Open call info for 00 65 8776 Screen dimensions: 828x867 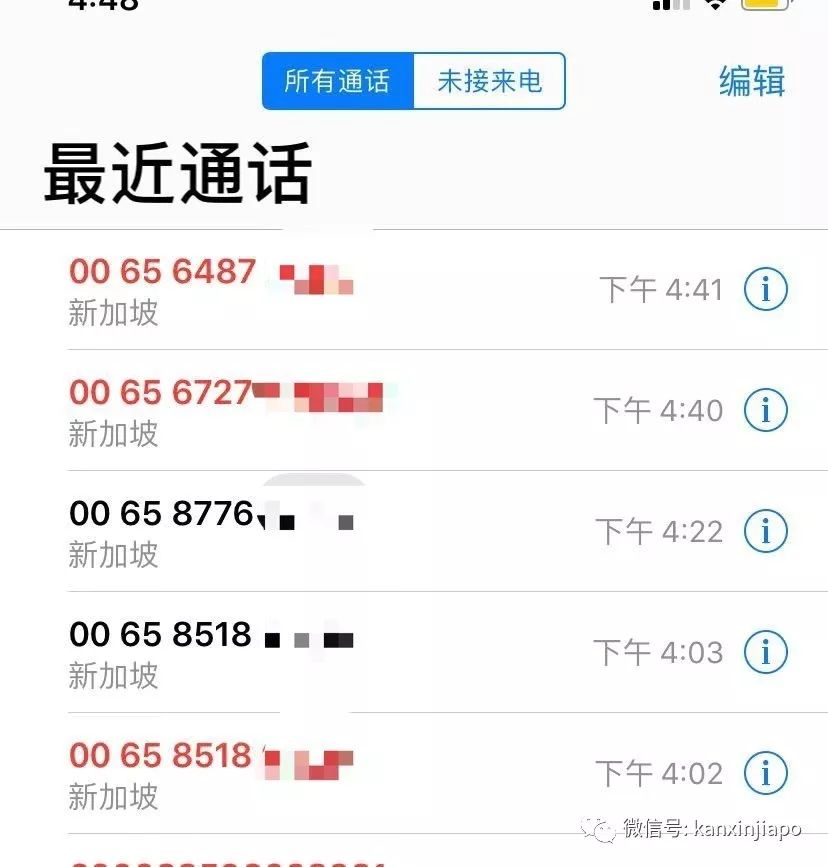click(x=765, y=531)
